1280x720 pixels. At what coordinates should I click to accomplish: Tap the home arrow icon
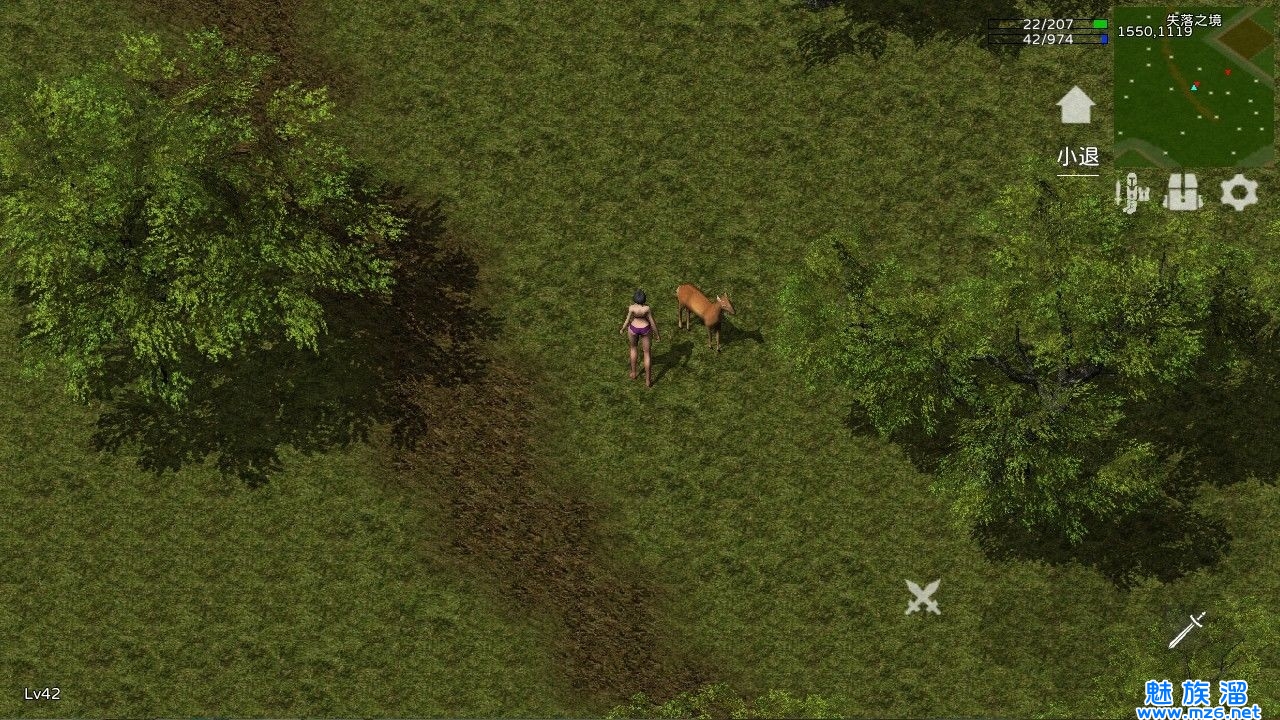(x=1076, y=105)
